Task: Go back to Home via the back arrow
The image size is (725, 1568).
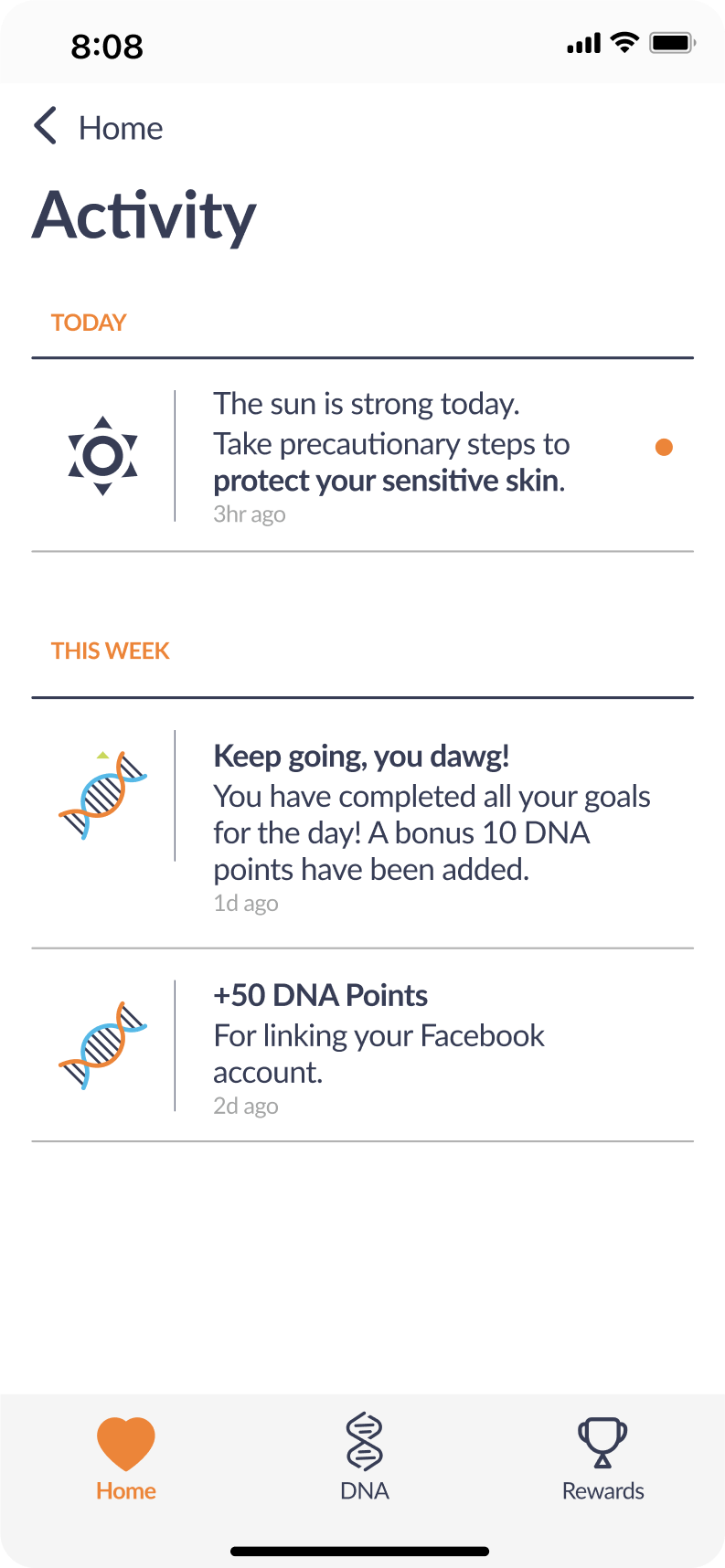Action: (46, 126)
